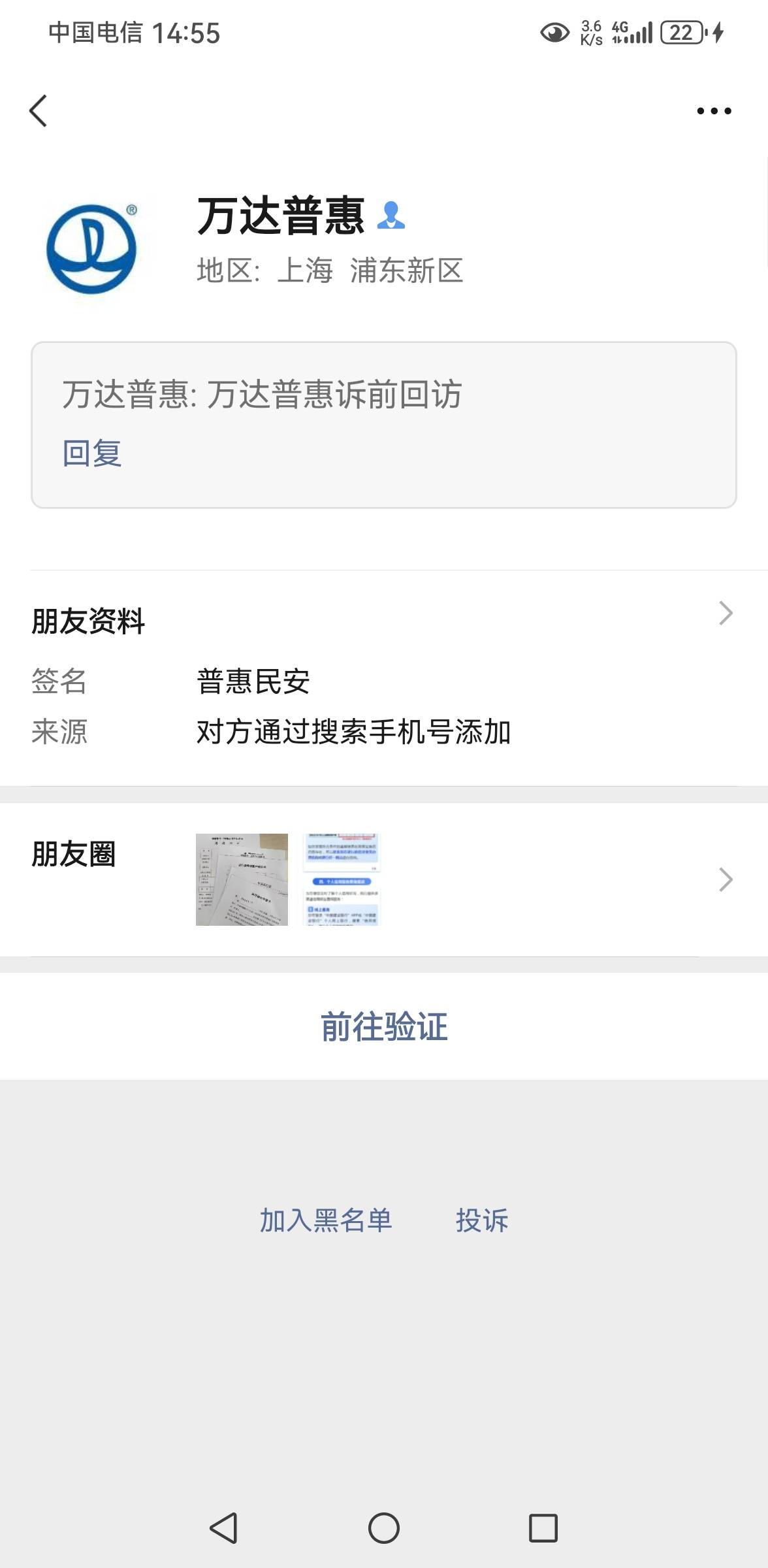
Task: Report this contact via 投诉
Action: (482, 1220)
